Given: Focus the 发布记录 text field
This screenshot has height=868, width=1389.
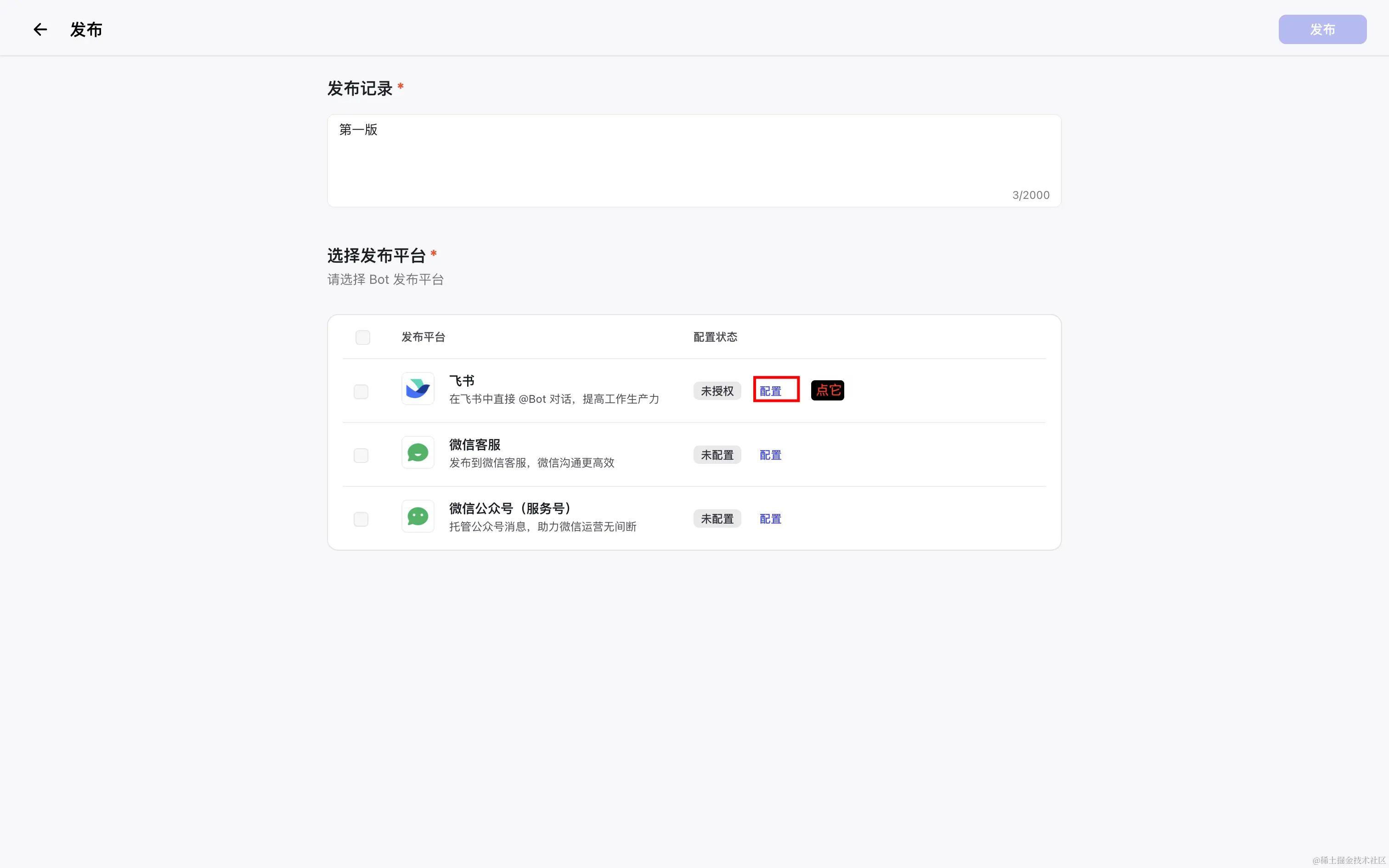Looking at the screenshot, I should [x=694, y=160].
